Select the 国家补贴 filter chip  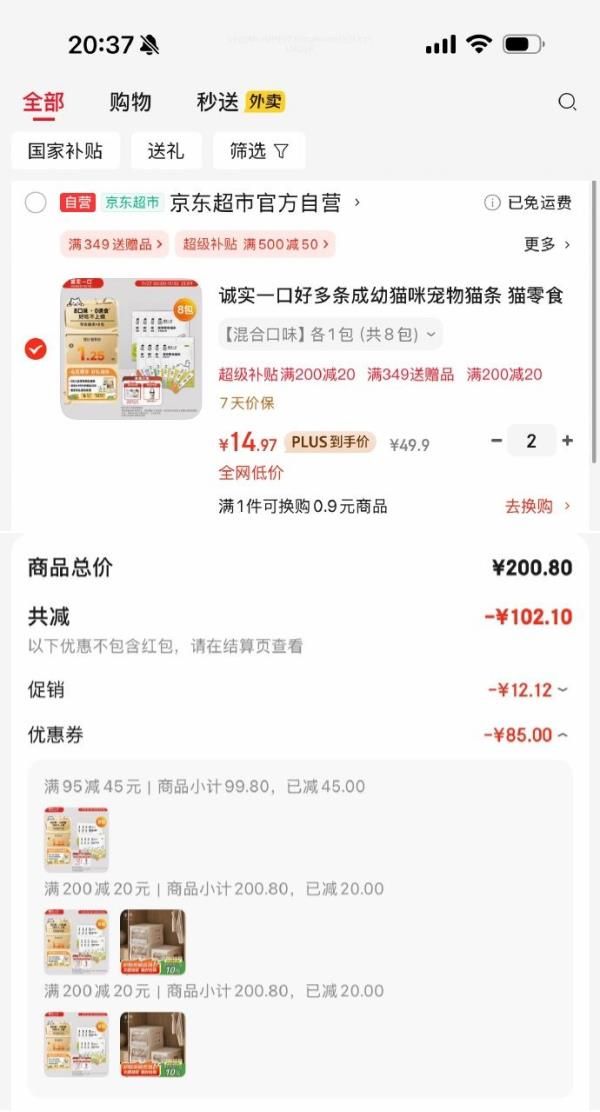pos(66,151)
